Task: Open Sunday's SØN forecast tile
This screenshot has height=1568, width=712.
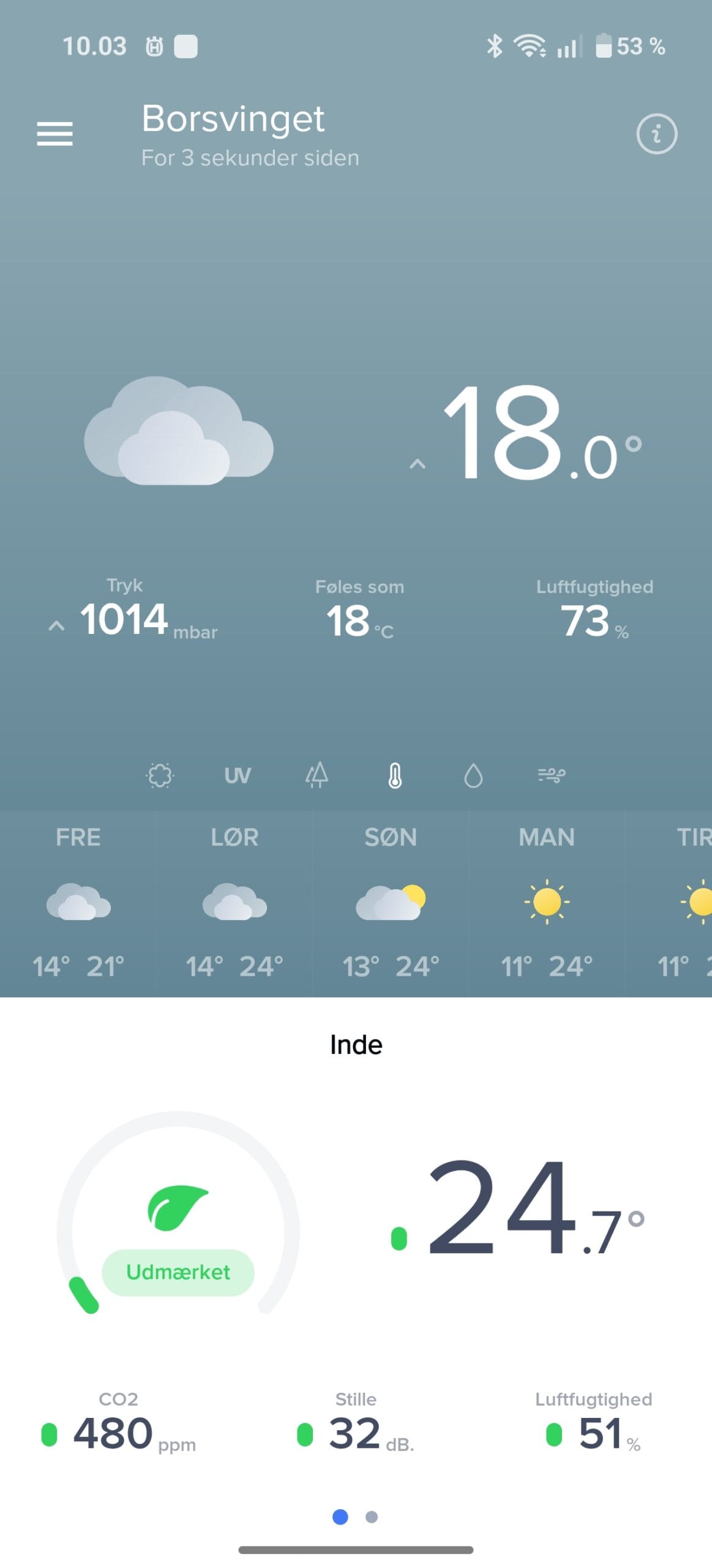Action: (391, 903)
